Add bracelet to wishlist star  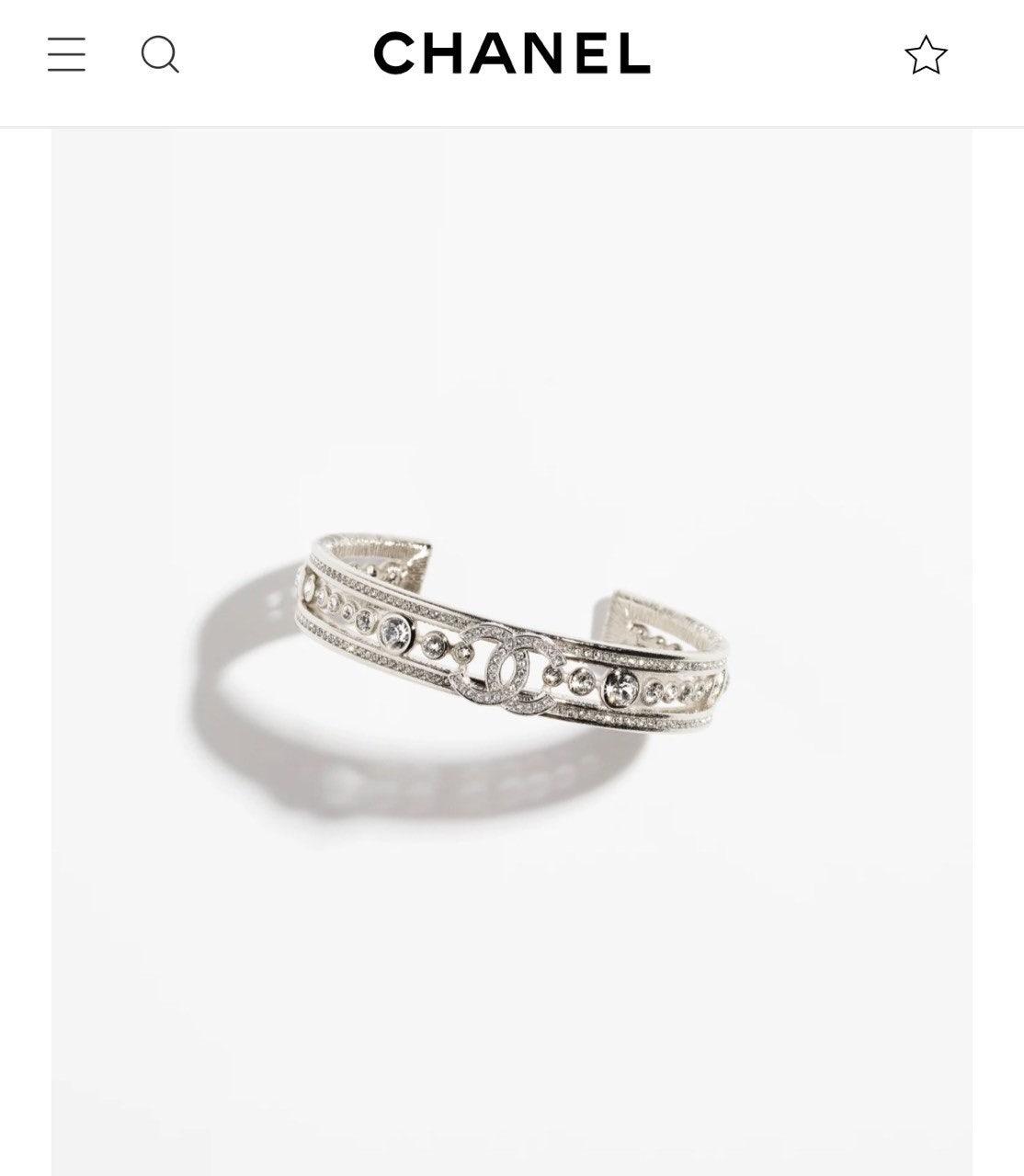[926, 55]
